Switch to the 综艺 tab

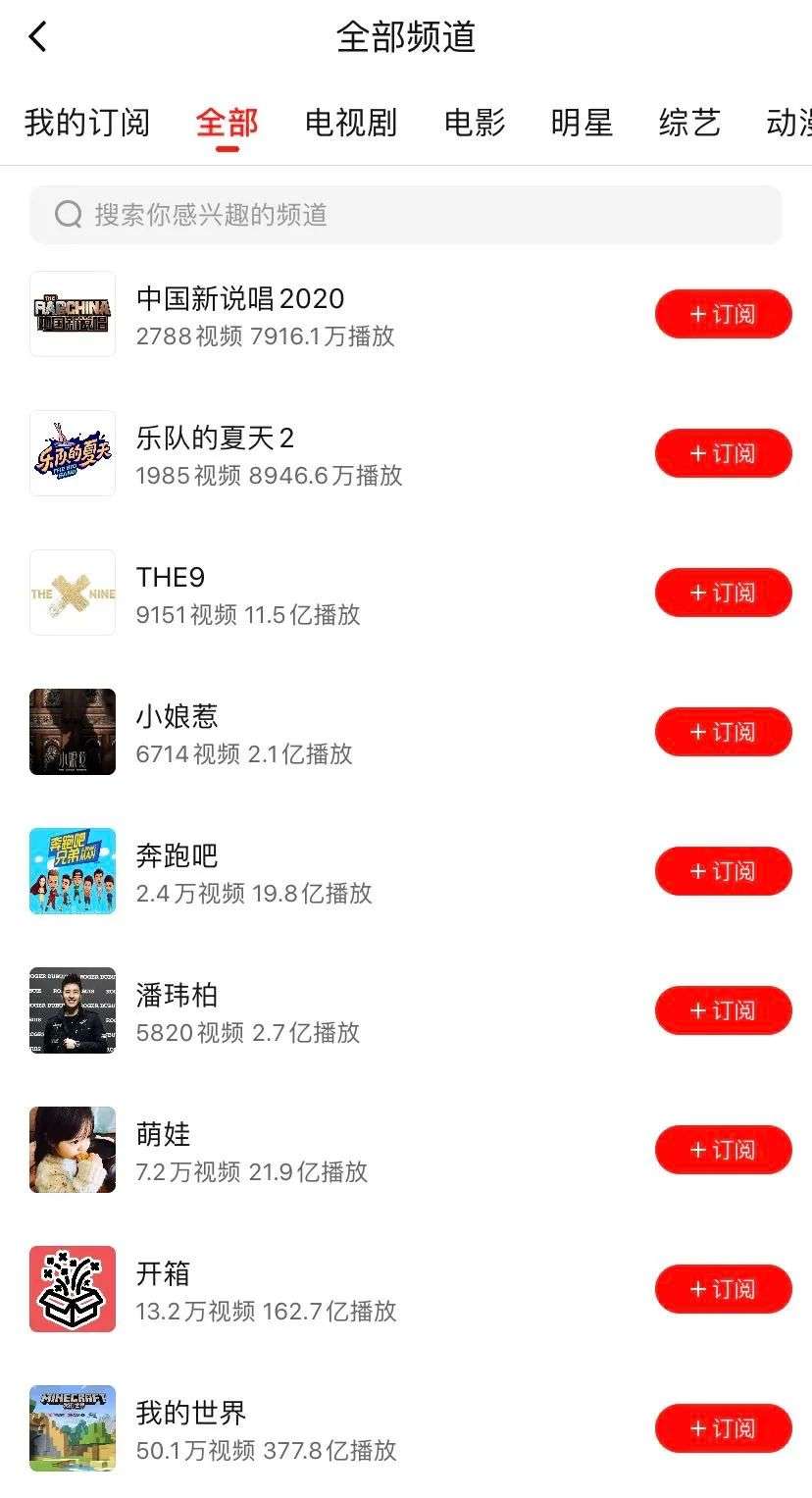pyautogui.click(x=689, y=124)
